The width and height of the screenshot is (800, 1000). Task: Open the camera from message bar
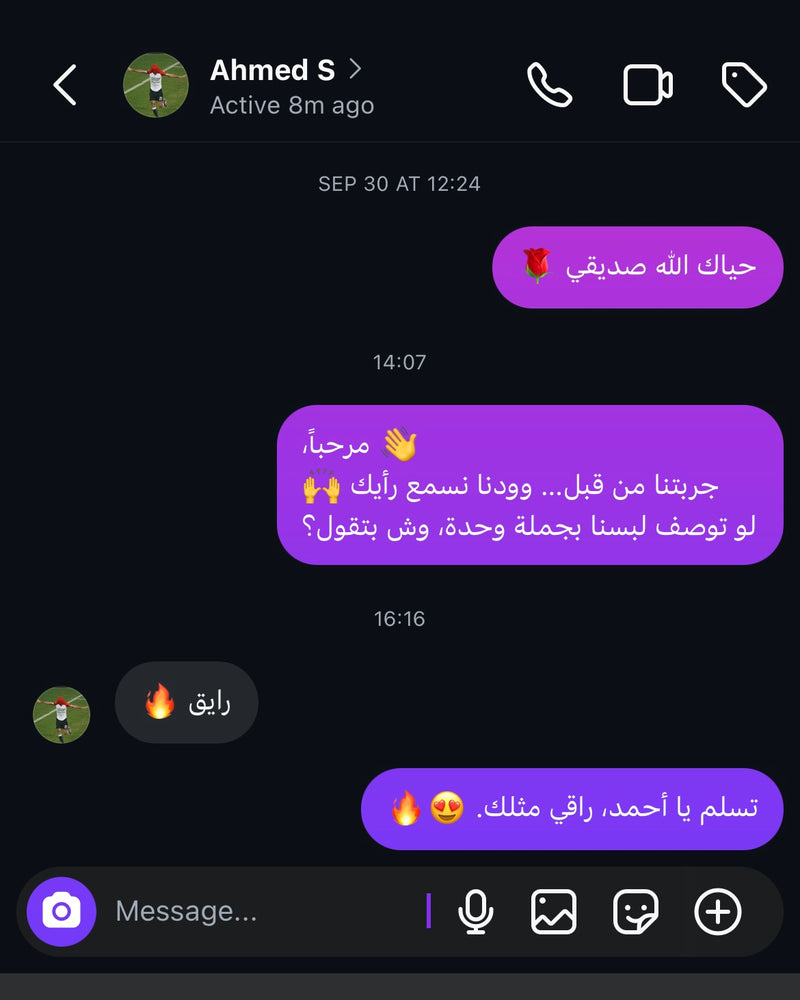coord(62,911)
